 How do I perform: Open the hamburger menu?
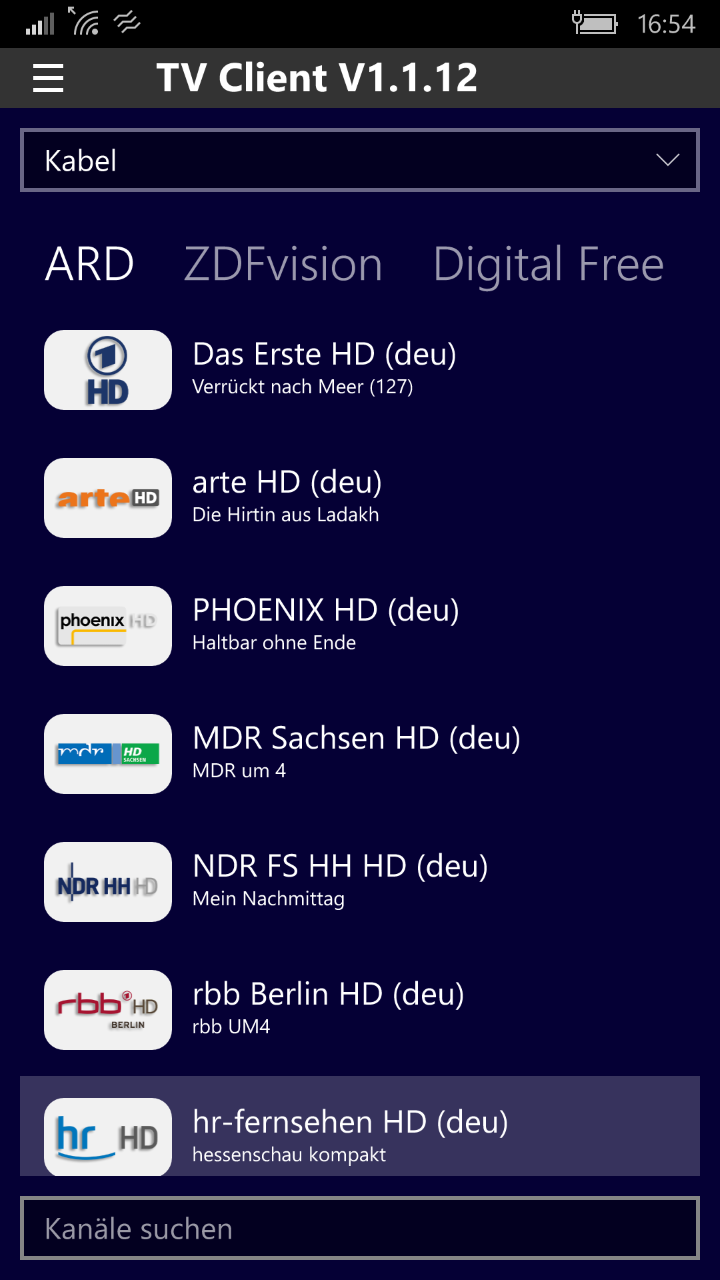(48, 78)
